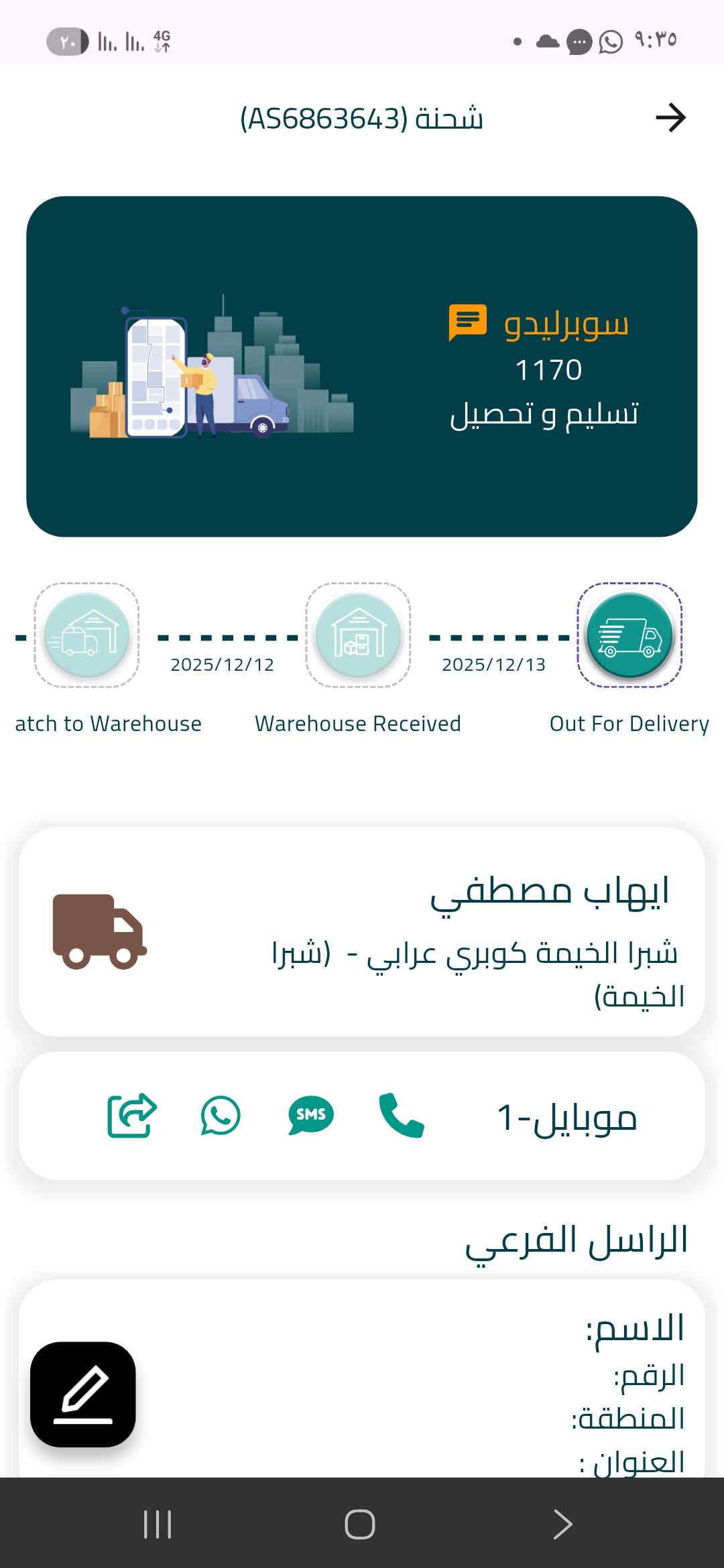The image size is (724, 1568).
Task: Open the orange message icon beside سوبرليدو
Action: coord(467,322)
